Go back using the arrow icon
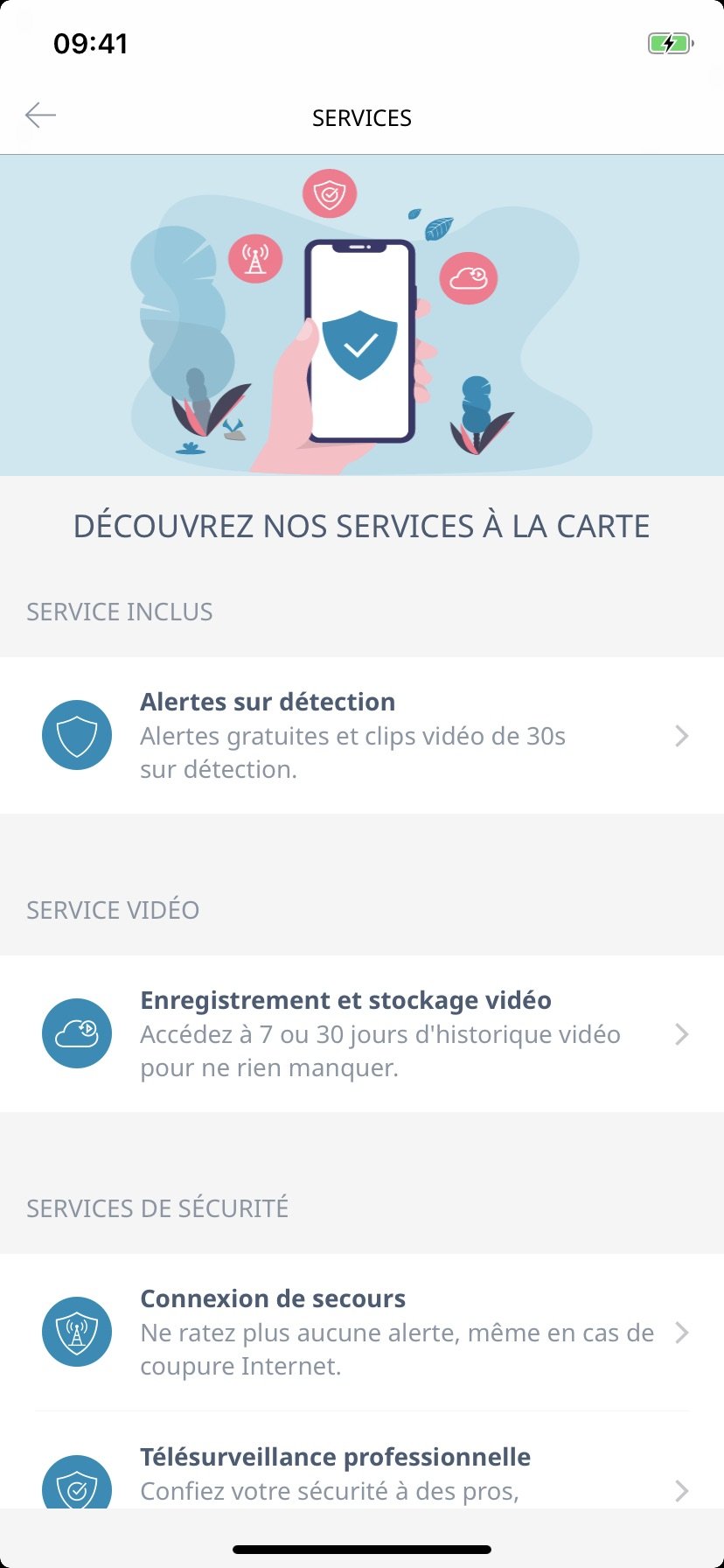The width and height of the screenshot is (724, 1568). coord(40,115)
